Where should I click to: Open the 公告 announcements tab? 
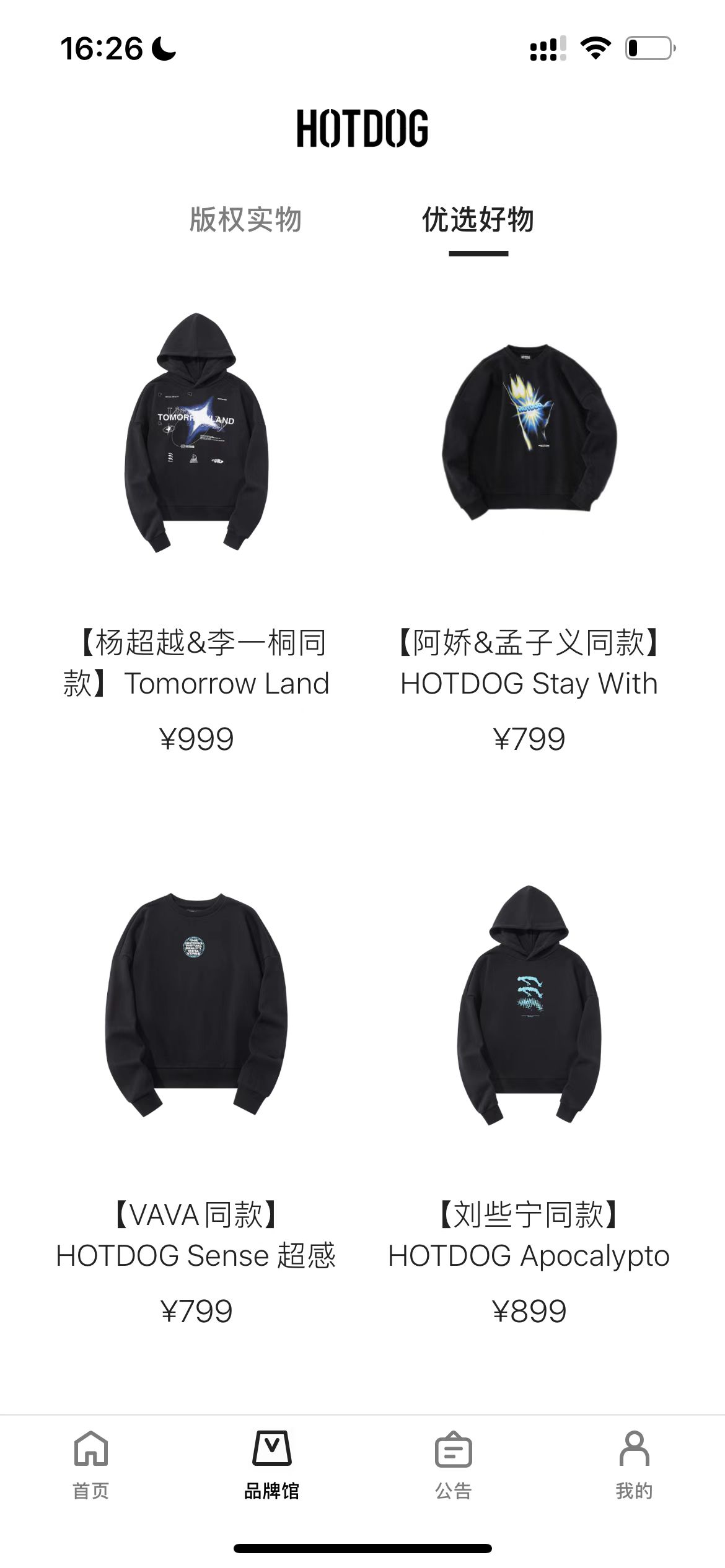coord(453,1465)
